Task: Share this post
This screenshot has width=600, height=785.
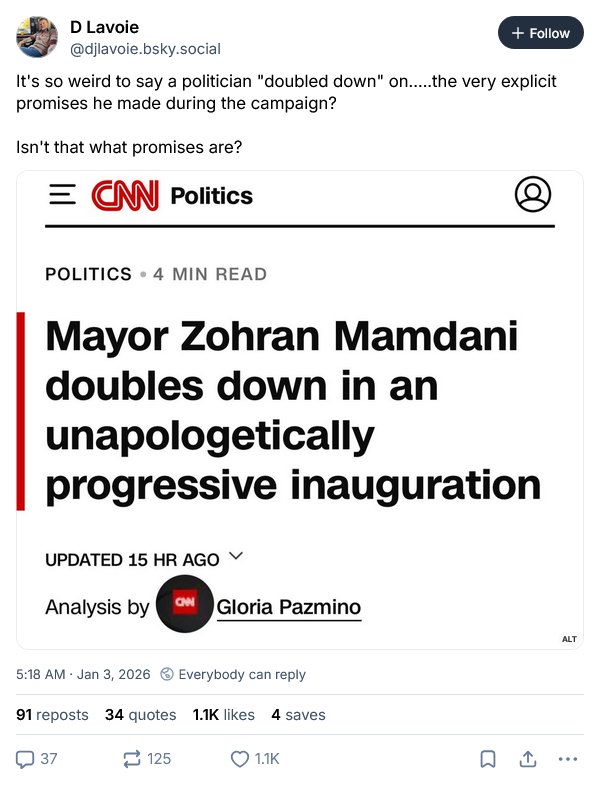Action: coord(528,759)
